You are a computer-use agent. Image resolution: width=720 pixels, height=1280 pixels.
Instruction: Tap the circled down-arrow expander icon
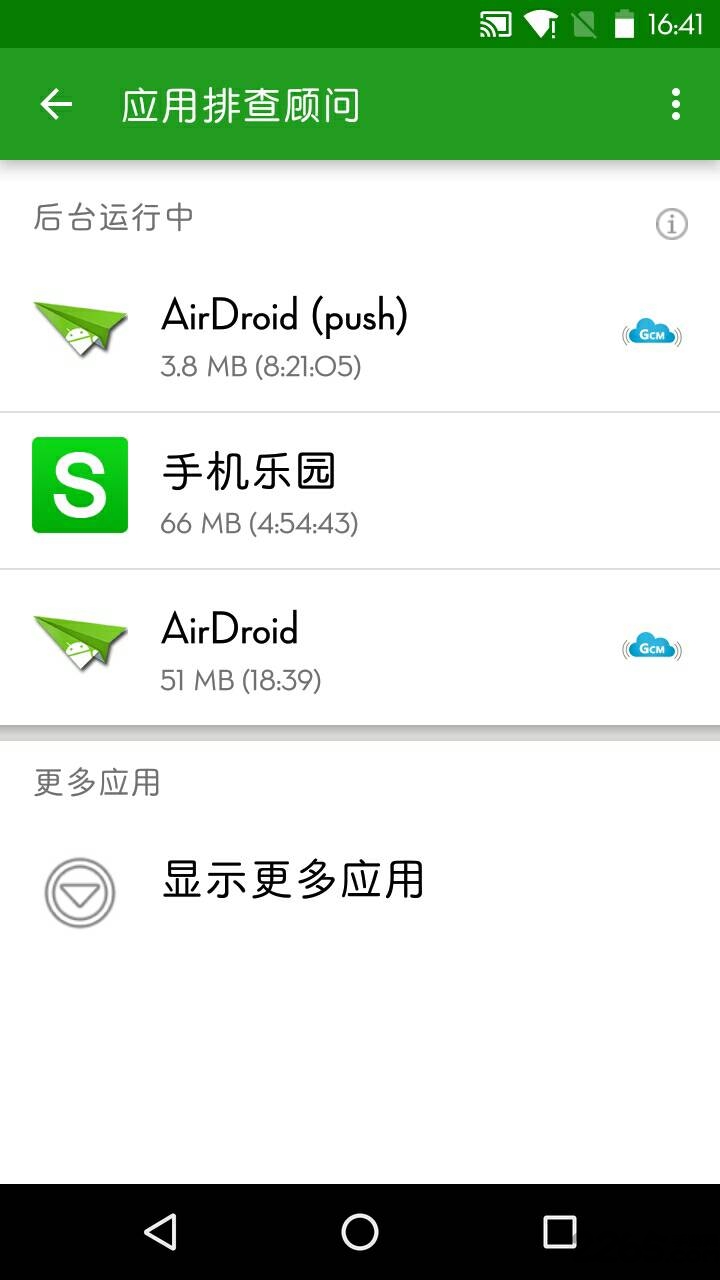[80, 892]
